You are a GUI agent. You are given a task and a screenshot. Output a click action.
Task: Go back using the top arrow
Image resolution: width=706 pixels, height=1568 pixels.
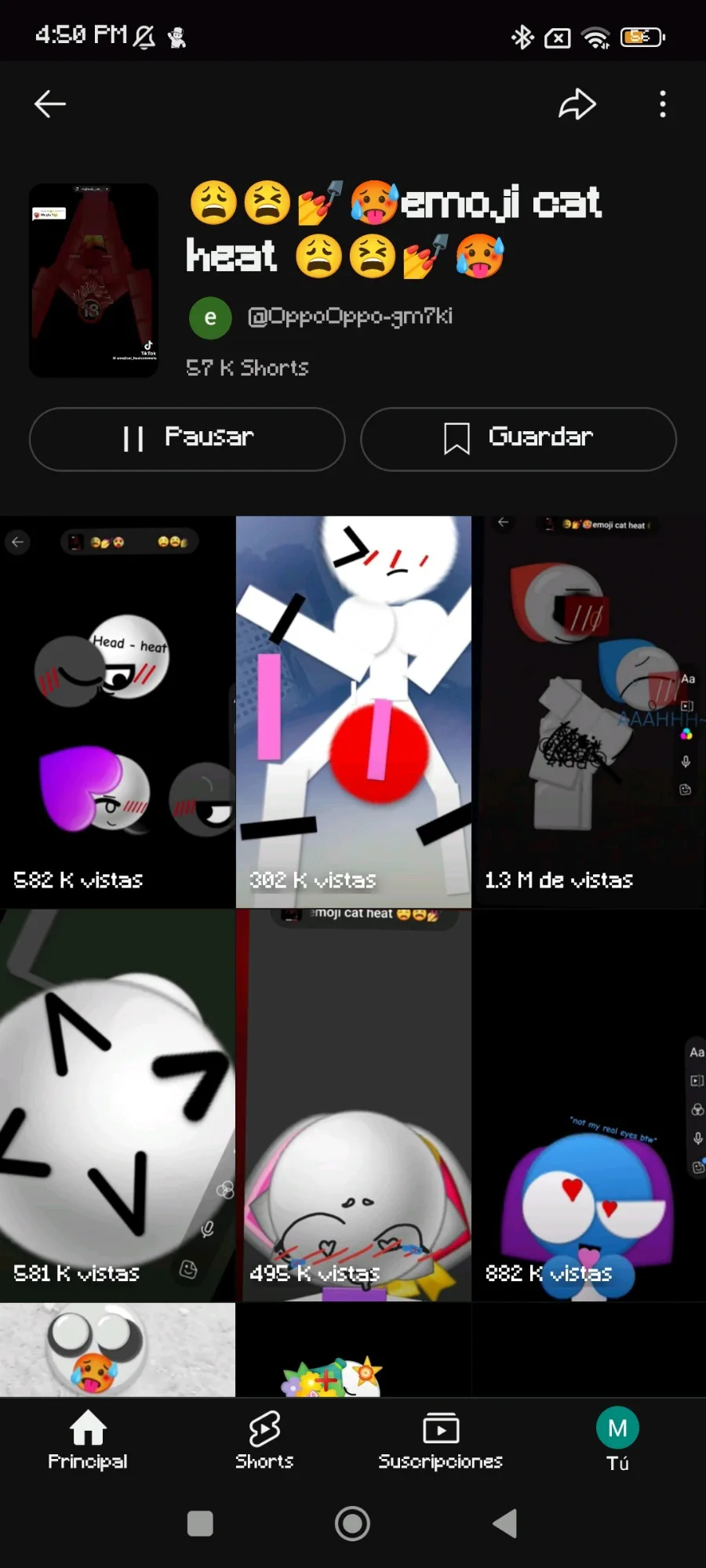49,103
